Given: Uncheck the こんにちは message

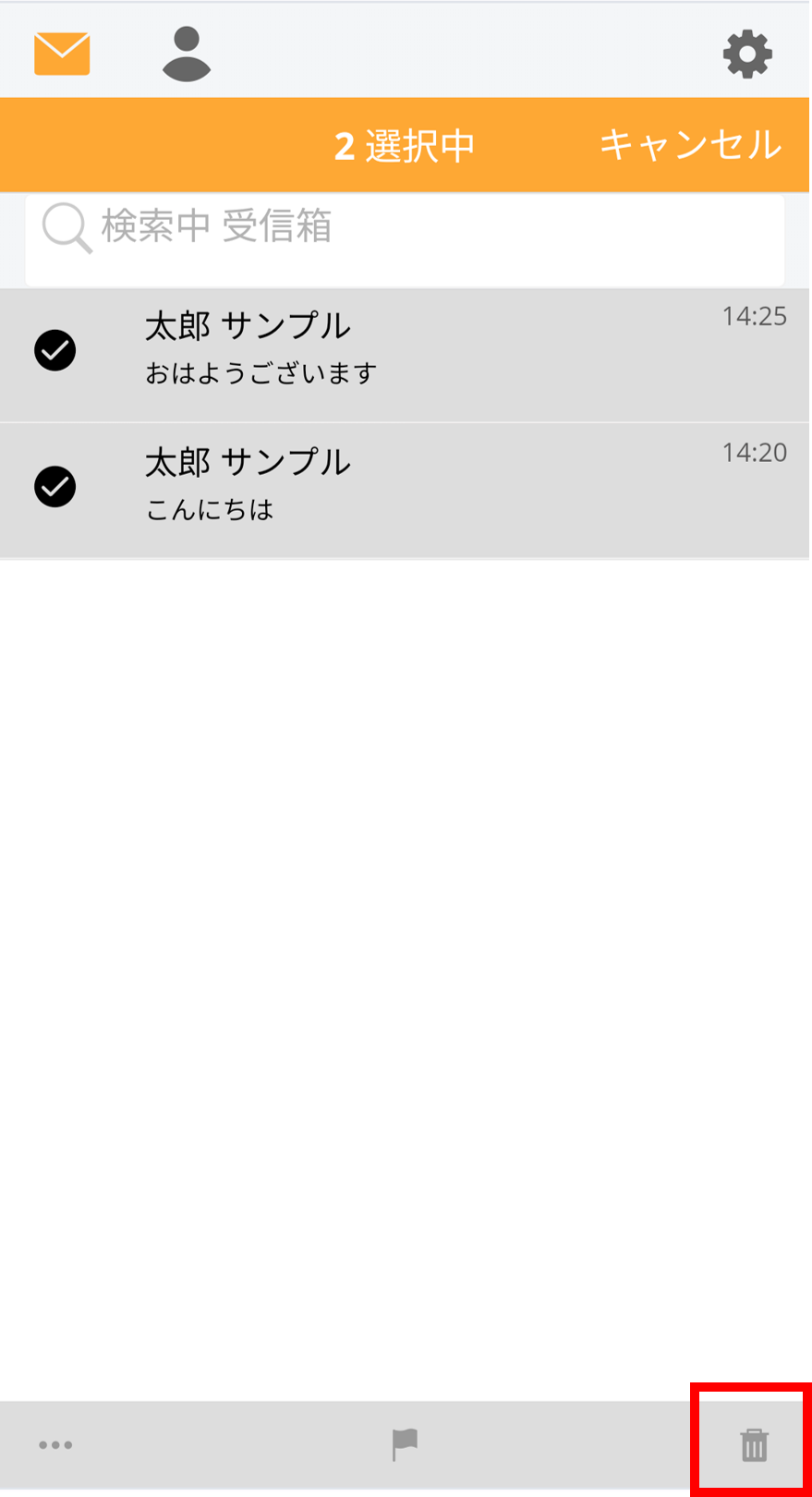Looking at the screenshot, I should (55, 487).
